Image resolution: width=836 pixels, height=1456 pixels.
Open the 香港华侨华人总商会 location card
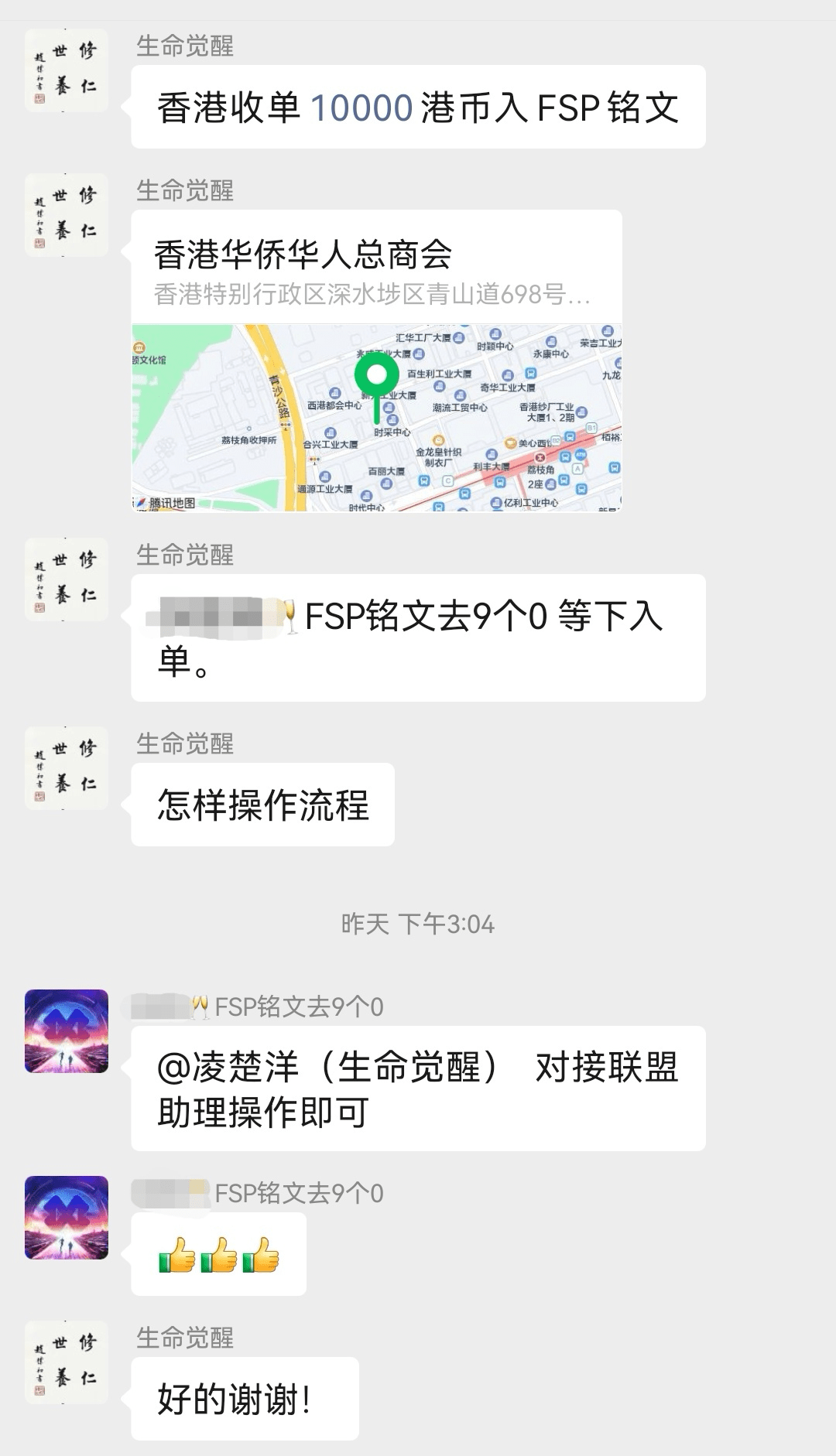point(376,361)
